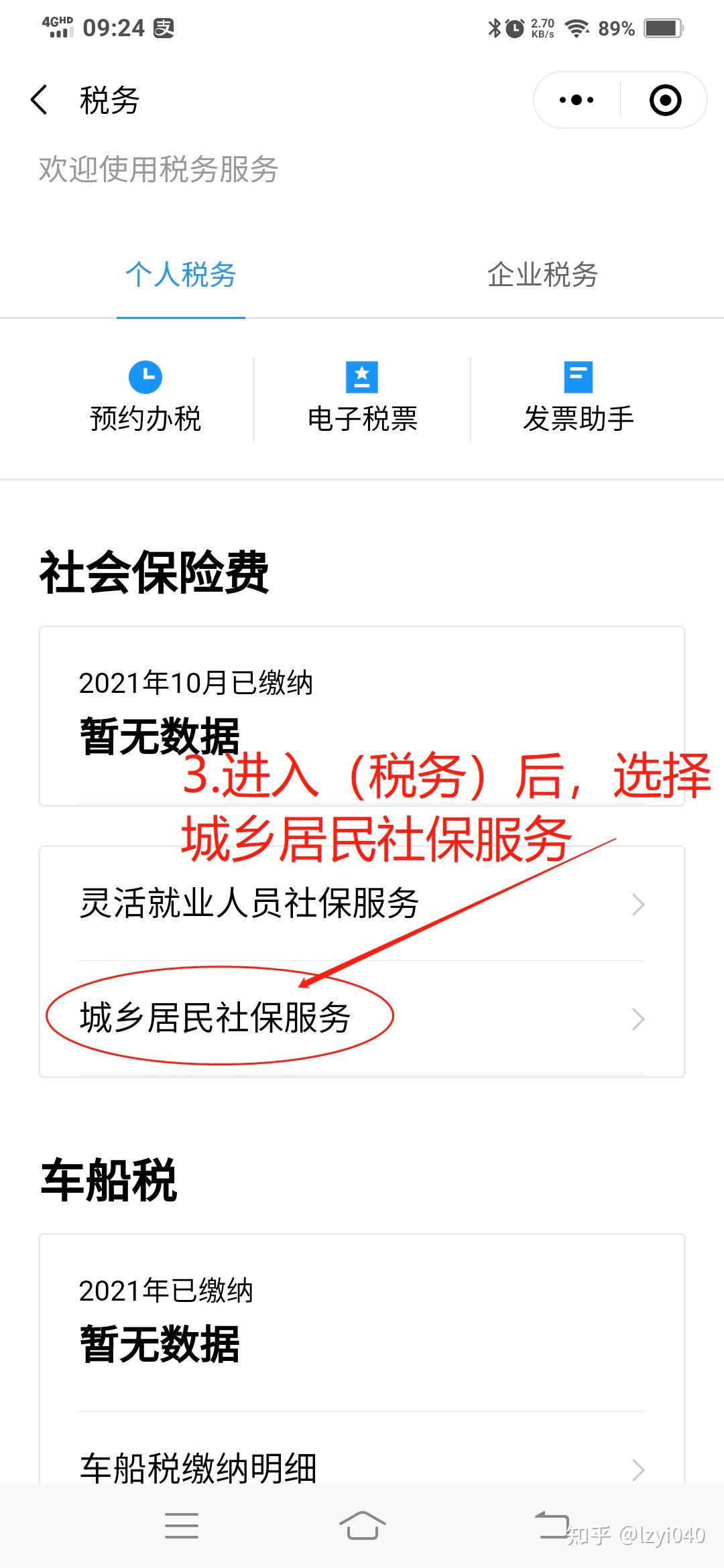Switch to the 企业税务 tab
The image size is (724, 1568).
pyautogui.click(x=542, y=275)
